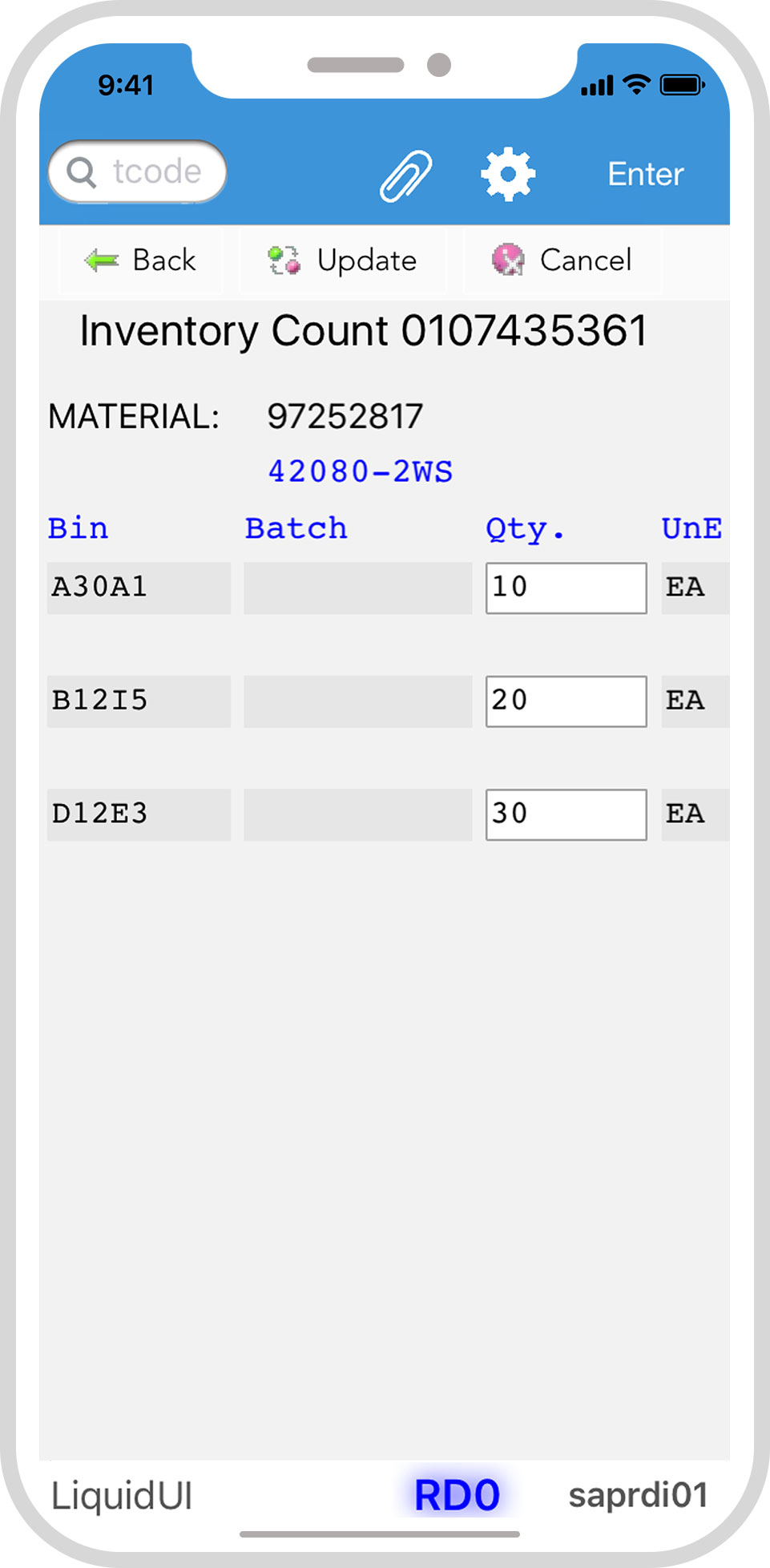Tap Update to save the count
Screen dimensions: 770x1568
click(343, 261)
